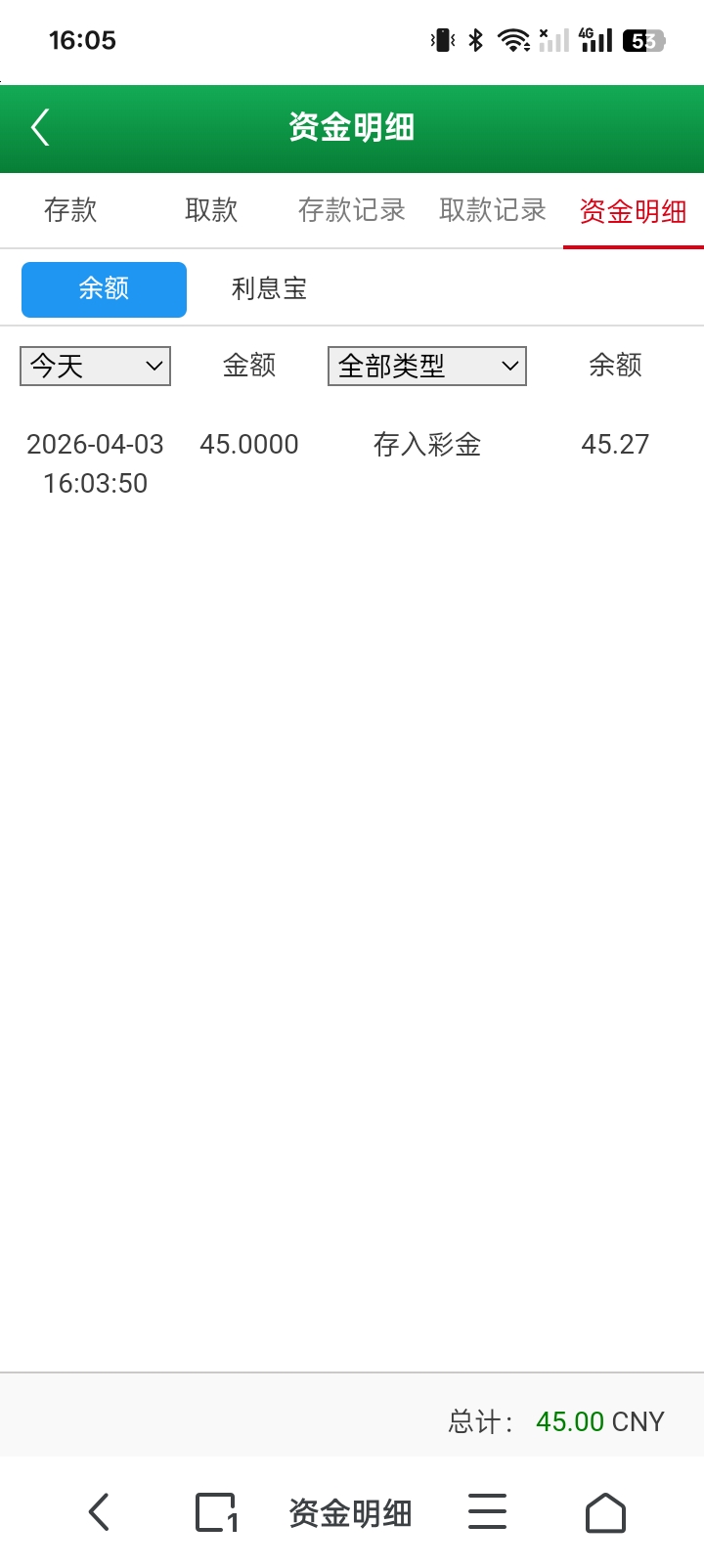Open the 存款记录 tab
The image size is (704, 1568).
pos(352,210)
